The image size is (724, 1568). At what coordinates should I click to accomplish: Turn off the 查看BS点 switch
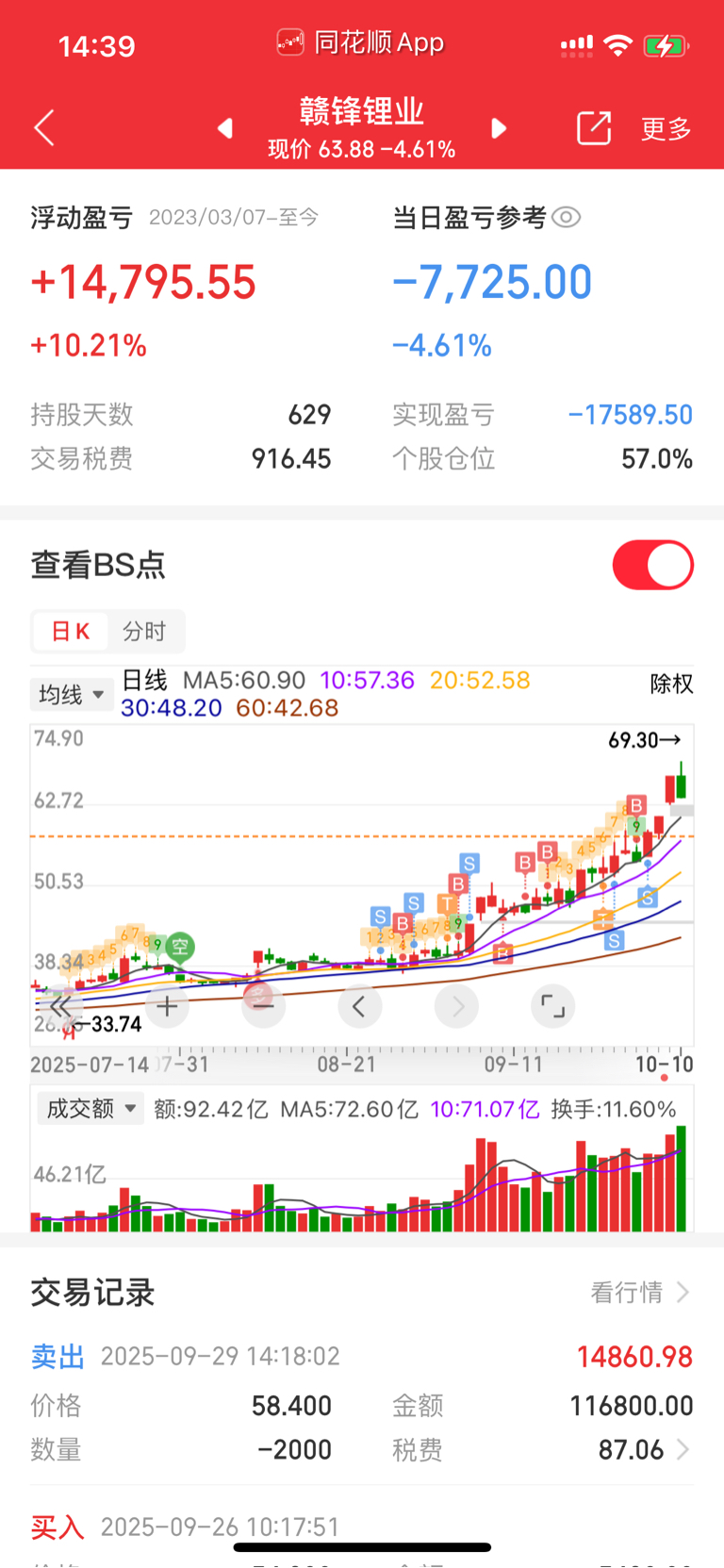pyautogui.click(x=653, y=565)
